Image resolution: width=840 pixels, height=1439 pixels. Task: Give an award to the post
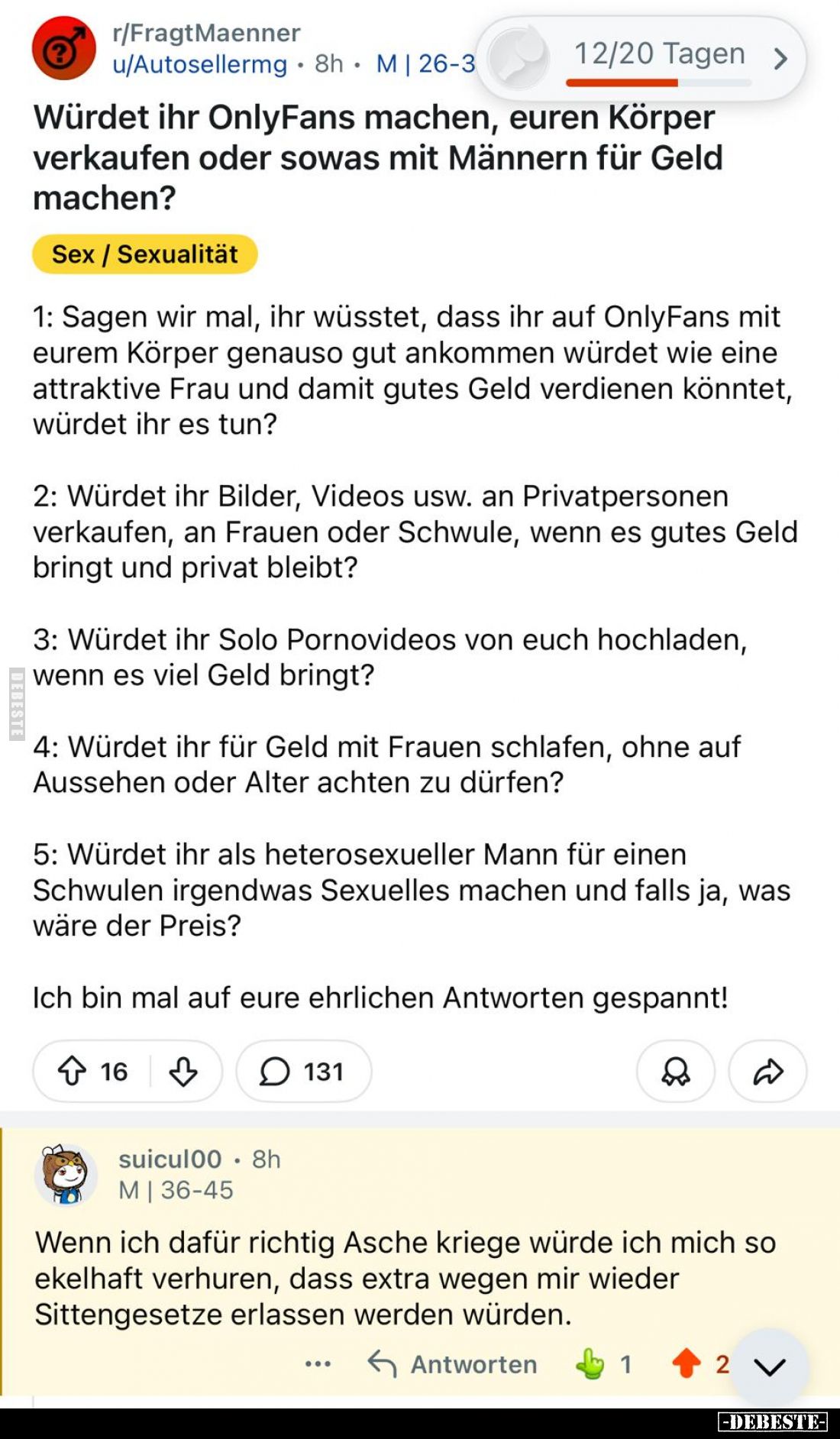click(676, 1071)
